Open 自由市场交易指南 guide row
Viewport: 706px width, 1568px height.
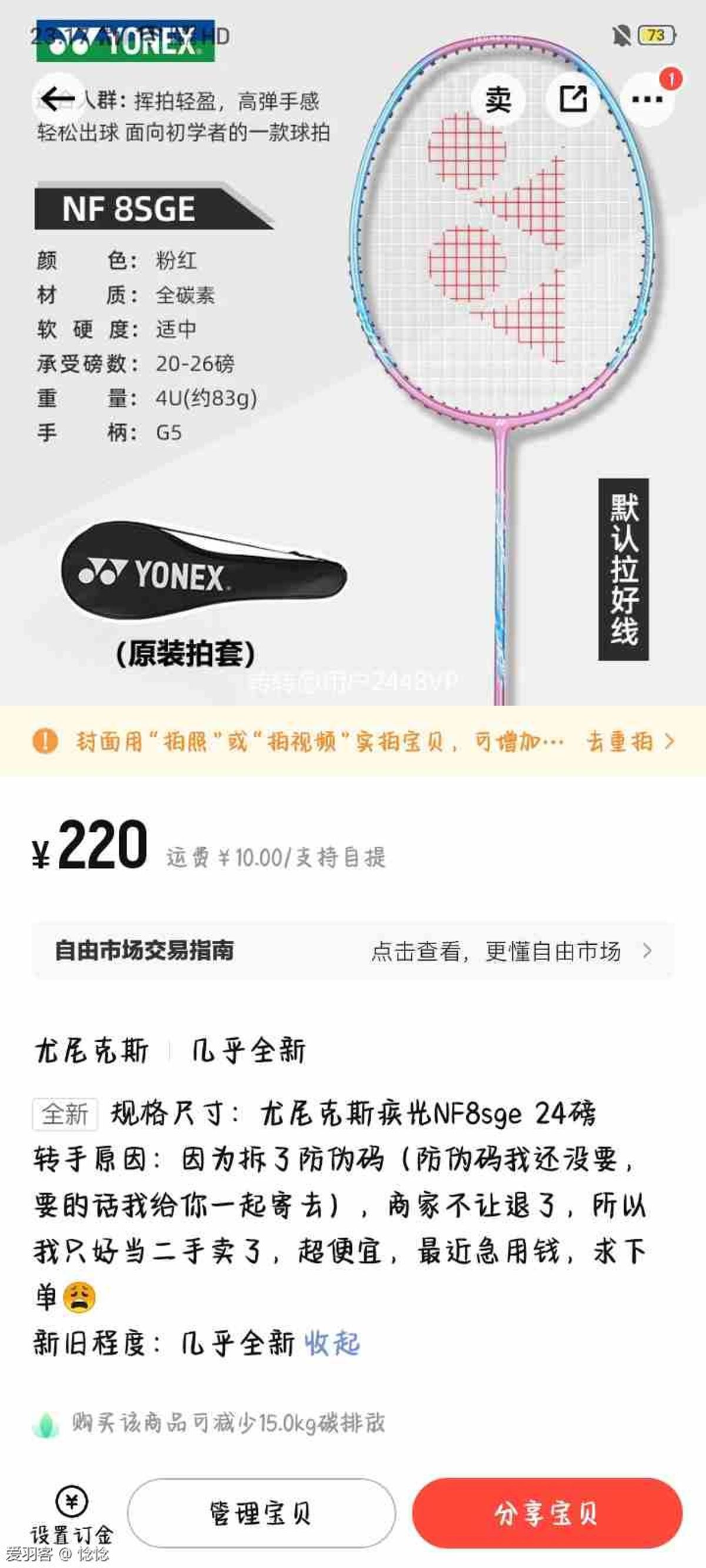[x=352, y=951]
